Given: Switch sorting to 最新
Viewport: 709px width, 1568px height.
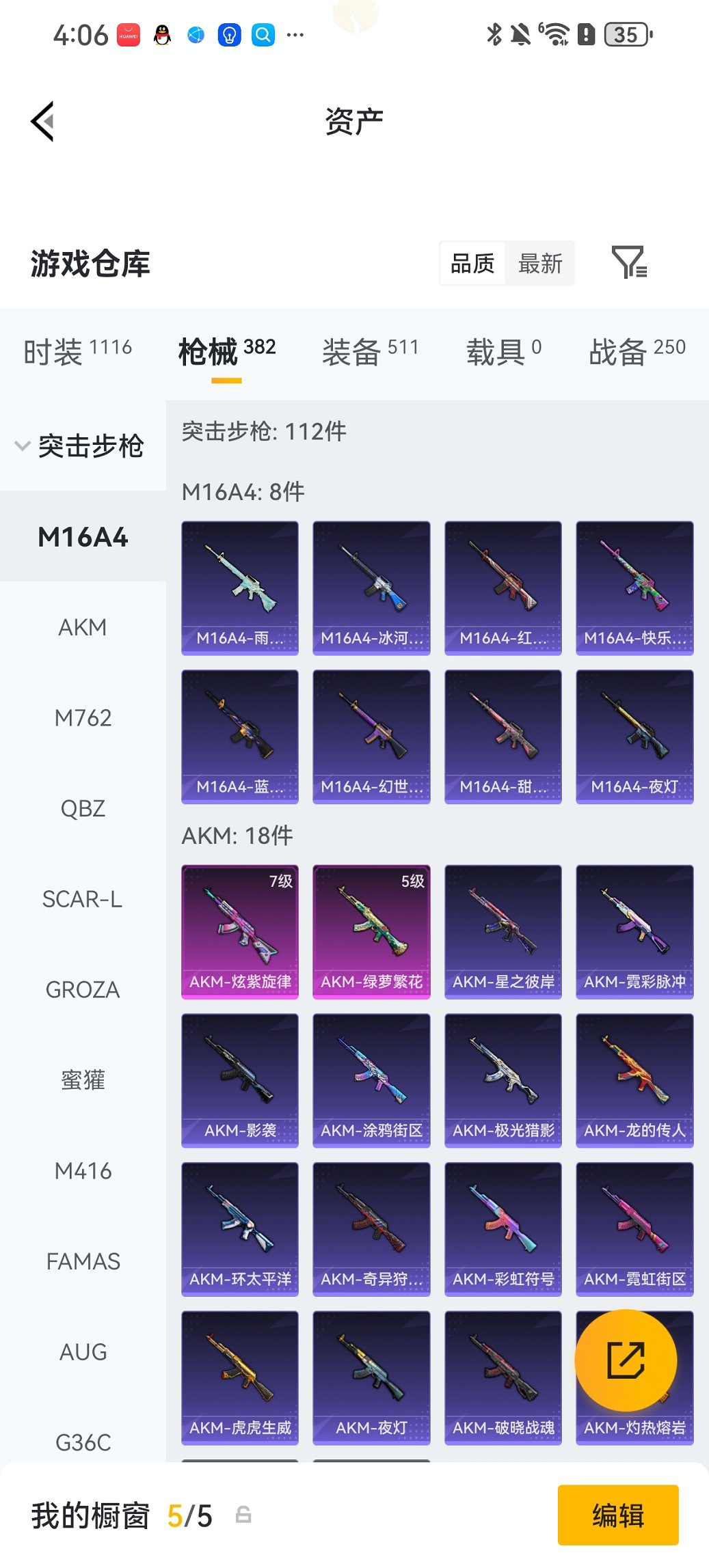Looking at the screenshot, I should pyautogui.click(x=539, y=263).
